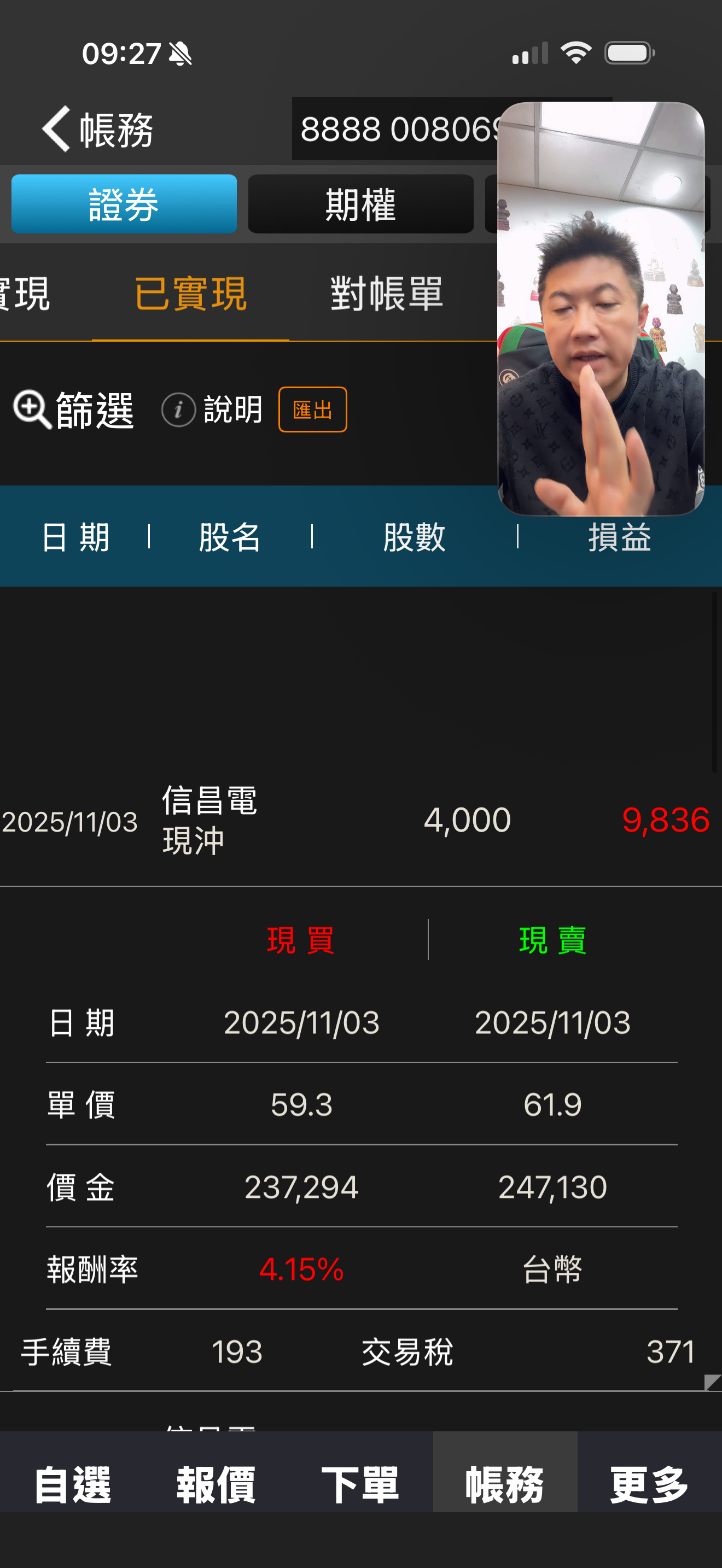This screenshot has height=1568, width=722.
Task: Tap the 匯出 export button
Action: (312, 409)
